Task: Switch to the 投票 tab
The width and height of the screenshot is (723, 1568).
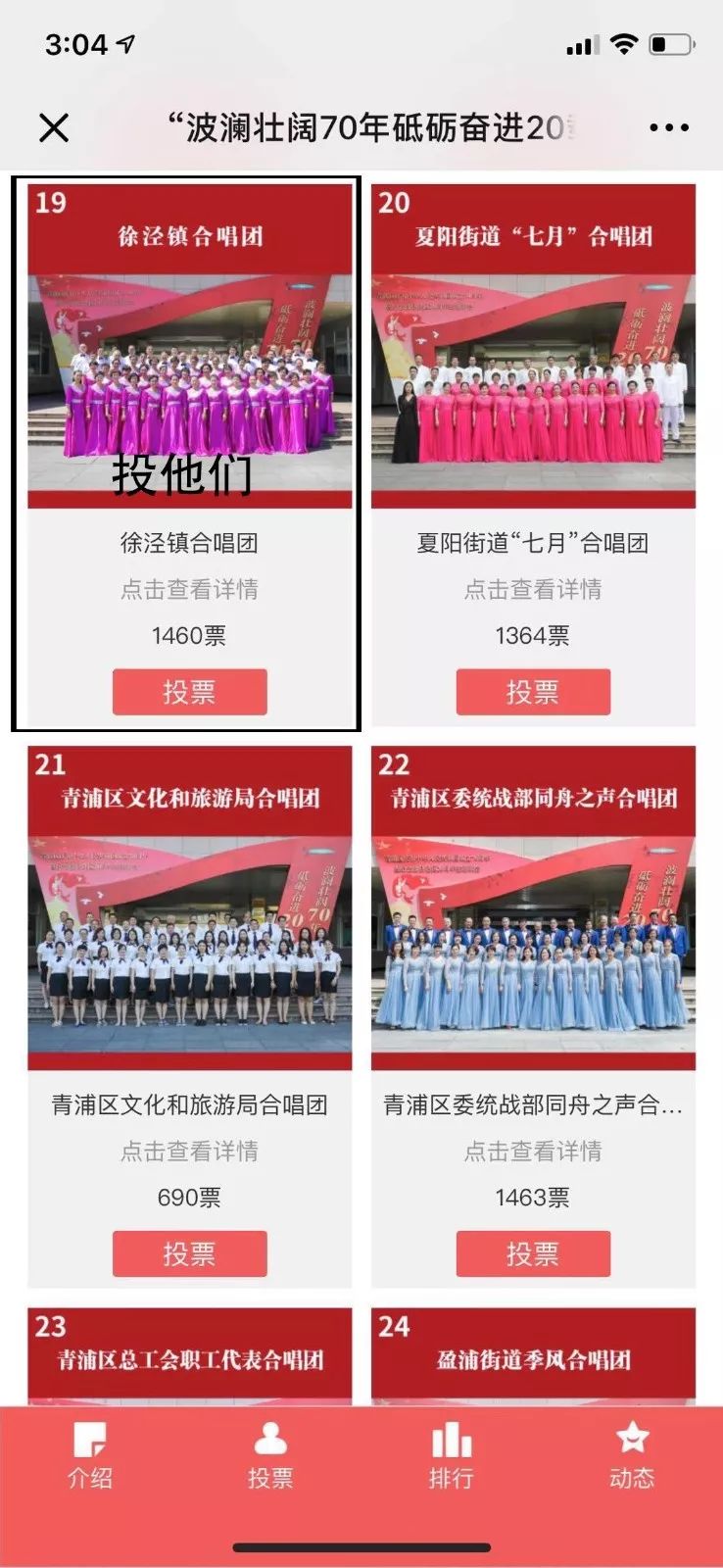Action: click(x=270, y=1457)
